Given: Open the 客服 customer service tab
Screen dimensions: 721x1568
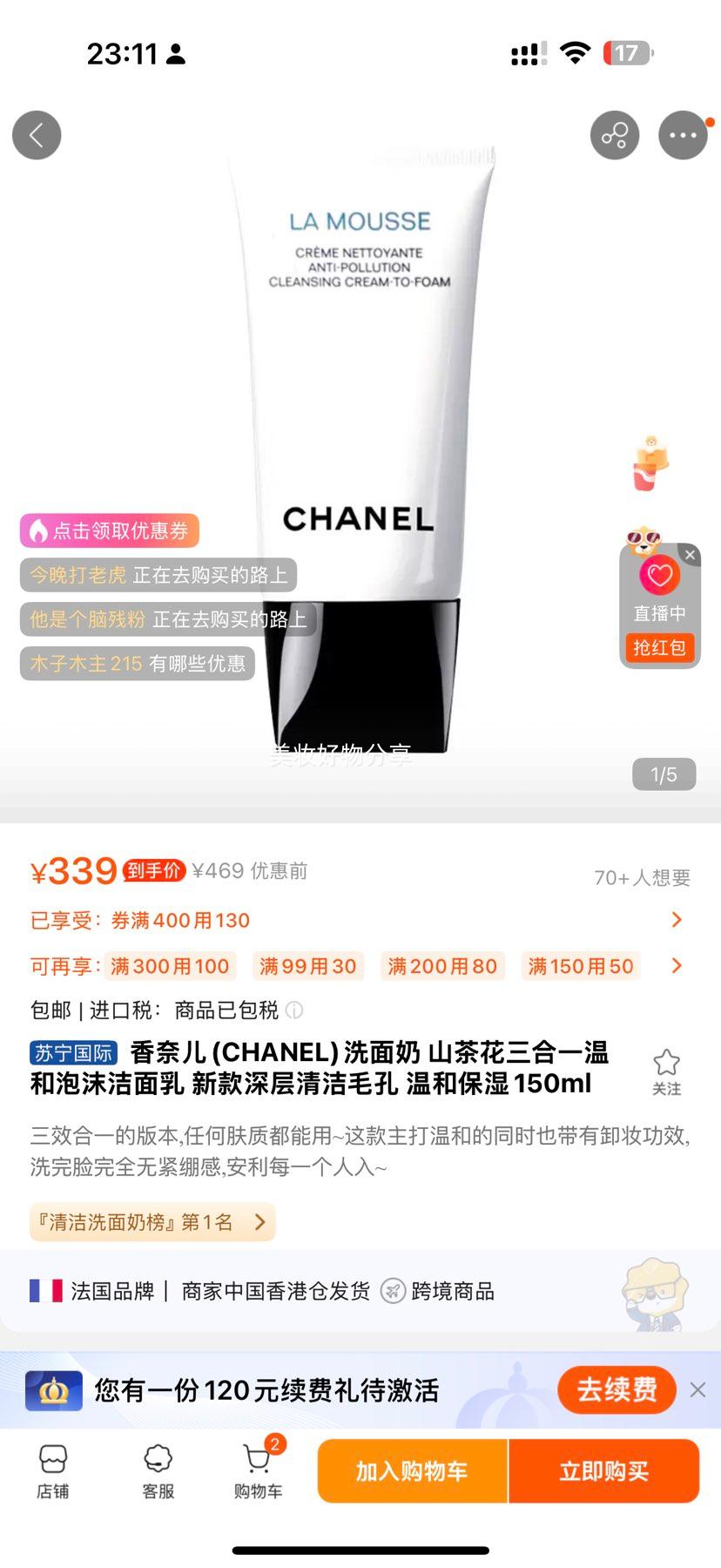Looking at the screenshot, I should tap(157, 1472).
